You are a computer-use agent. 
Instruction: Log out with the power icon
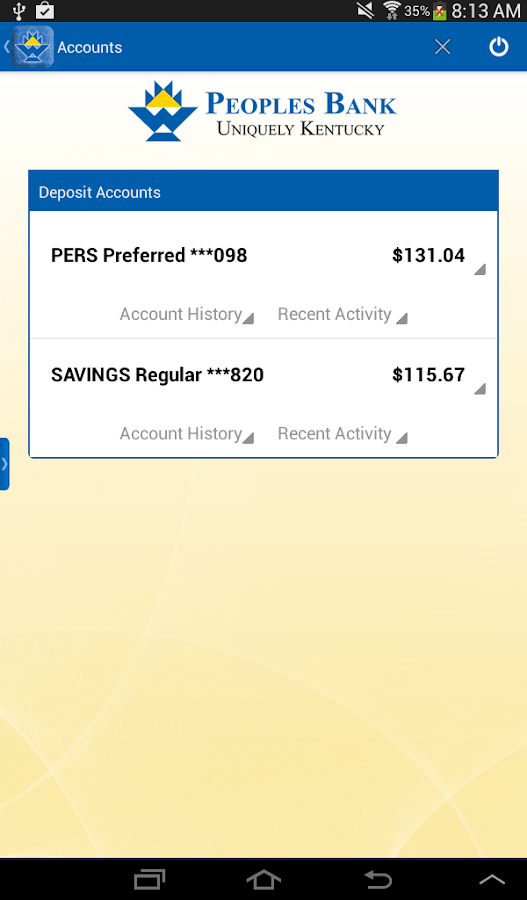tap(498, 47)
